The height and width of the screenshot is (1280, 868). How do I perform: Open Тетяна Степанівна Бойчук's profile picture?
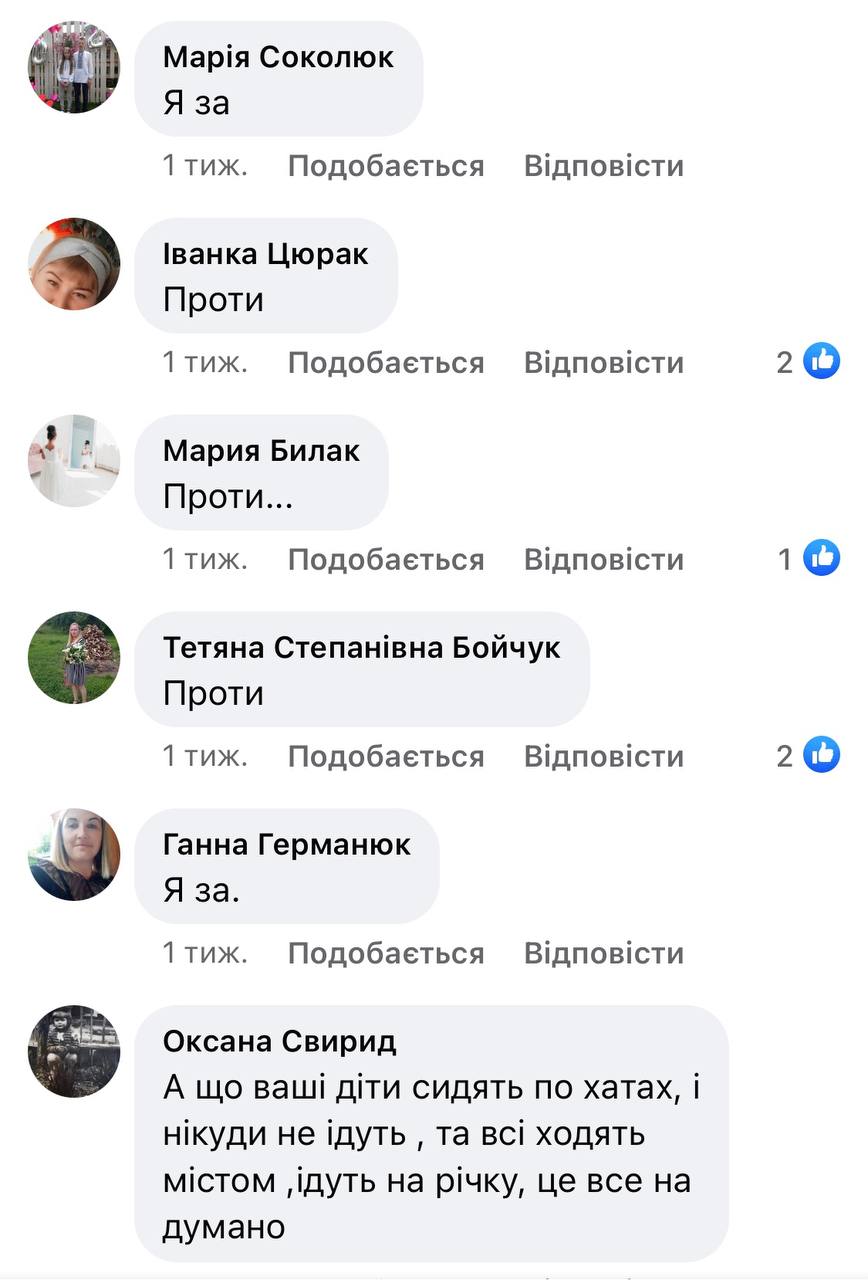(x=74, y=658)
